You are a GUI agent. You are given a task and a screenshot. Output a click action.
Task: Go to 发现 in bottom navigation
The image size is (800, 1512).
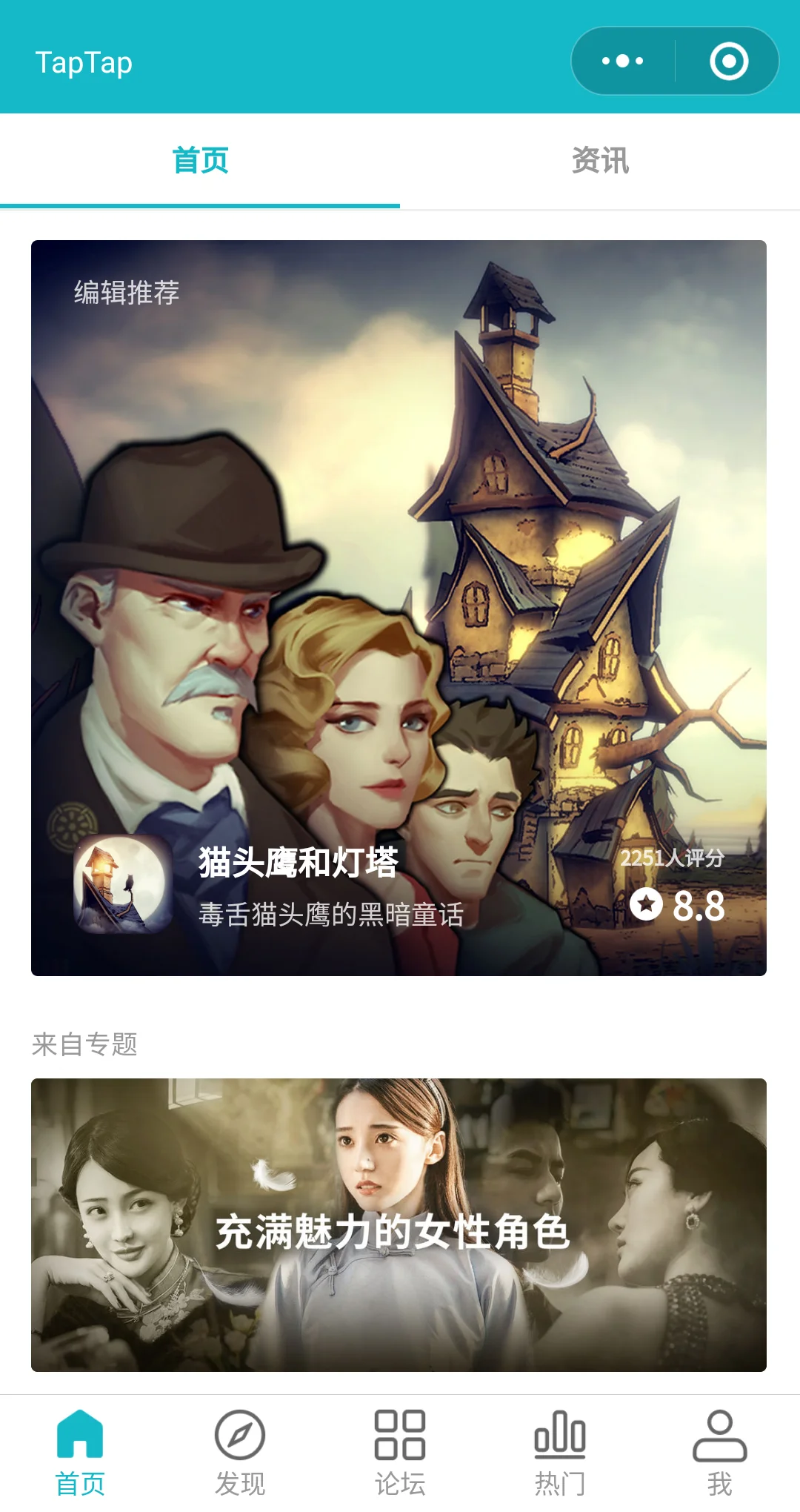[240, 1453]
